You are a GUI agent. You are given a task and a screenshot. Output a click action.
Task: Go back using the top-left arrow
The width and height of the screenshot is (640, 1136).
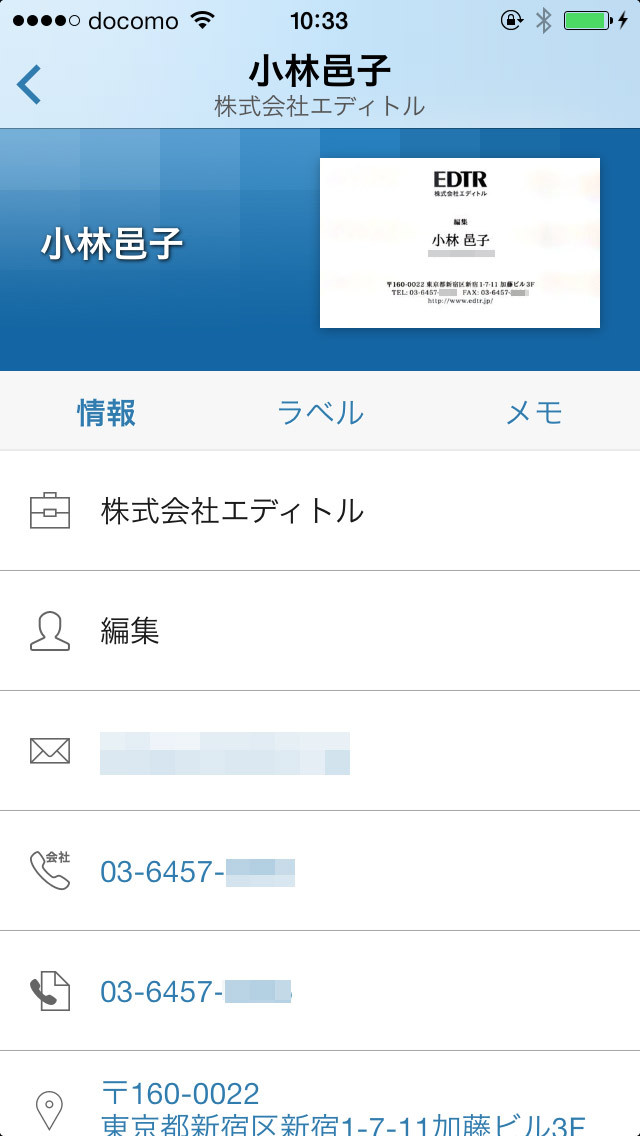30,84
